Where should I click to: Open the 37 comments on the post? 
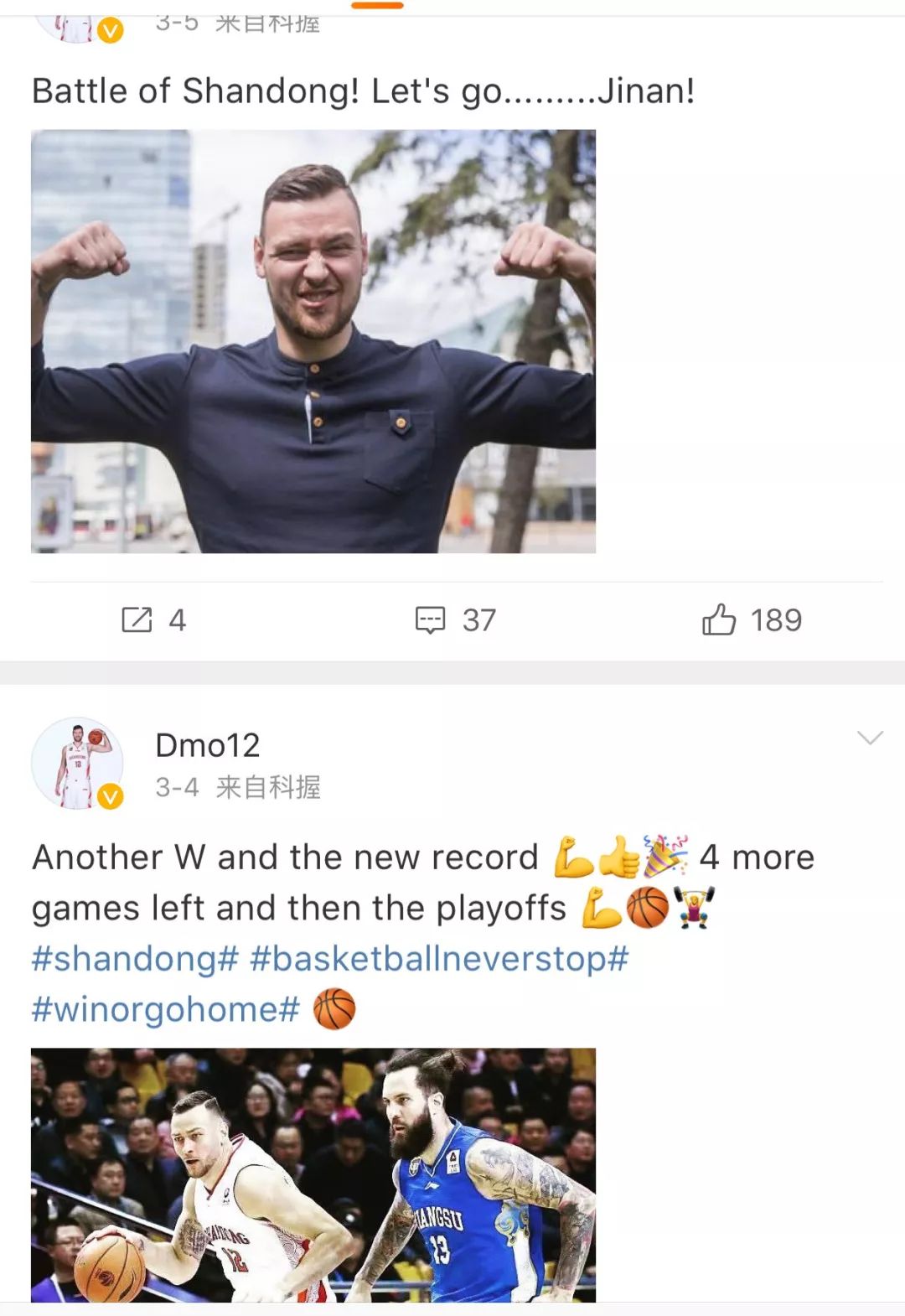coord(452,620)
